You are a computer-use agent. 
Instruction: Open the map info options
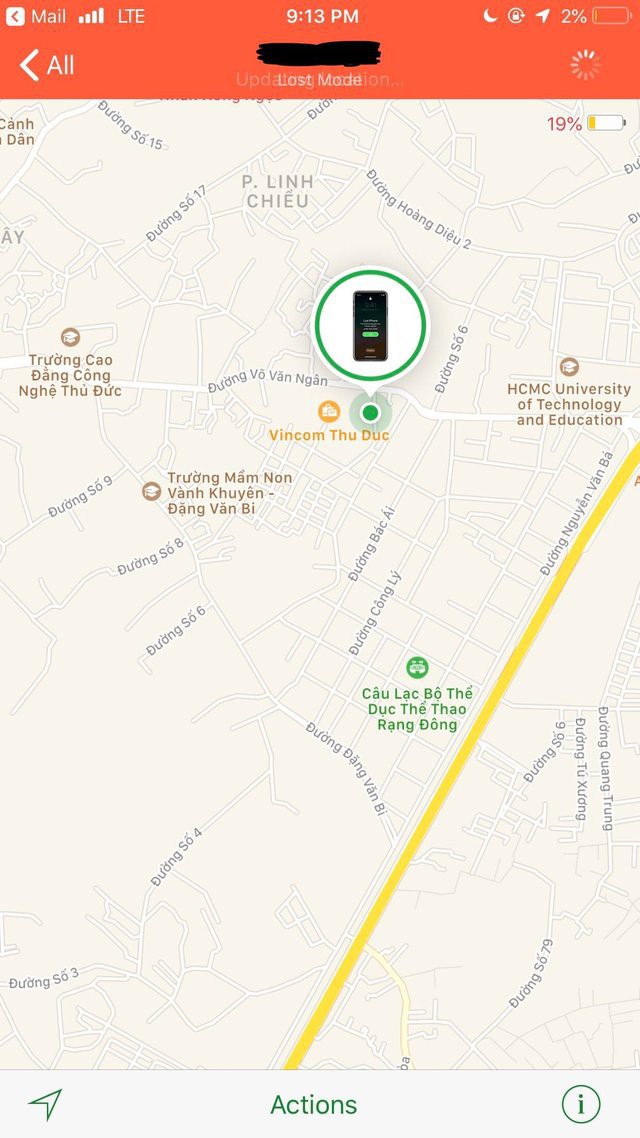pyautogui.click(x=581, y=1105)
